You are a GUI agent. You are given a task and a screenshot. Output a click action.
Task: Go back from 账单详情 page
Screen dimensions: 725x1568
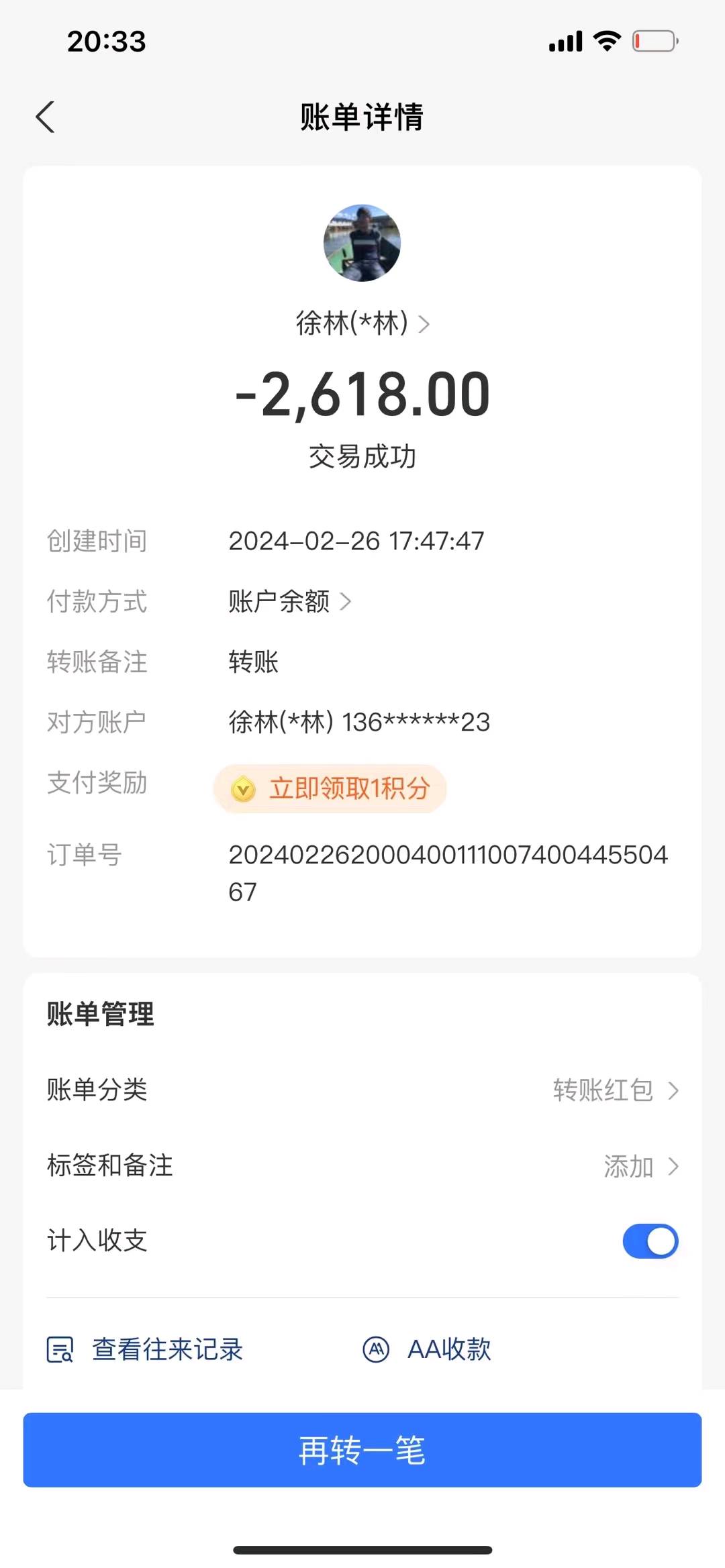coord(45,117)
